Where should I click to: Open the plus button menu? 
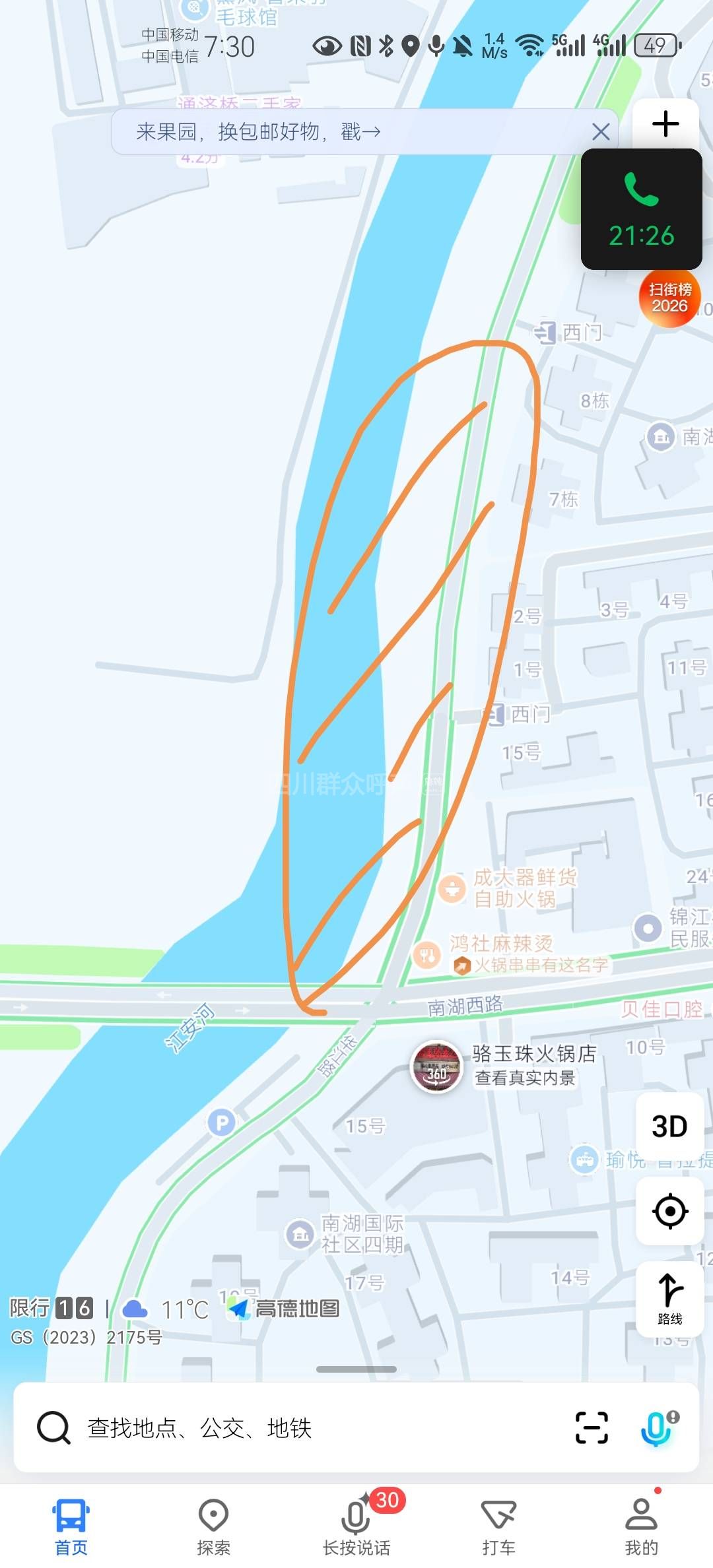[665, 124]
